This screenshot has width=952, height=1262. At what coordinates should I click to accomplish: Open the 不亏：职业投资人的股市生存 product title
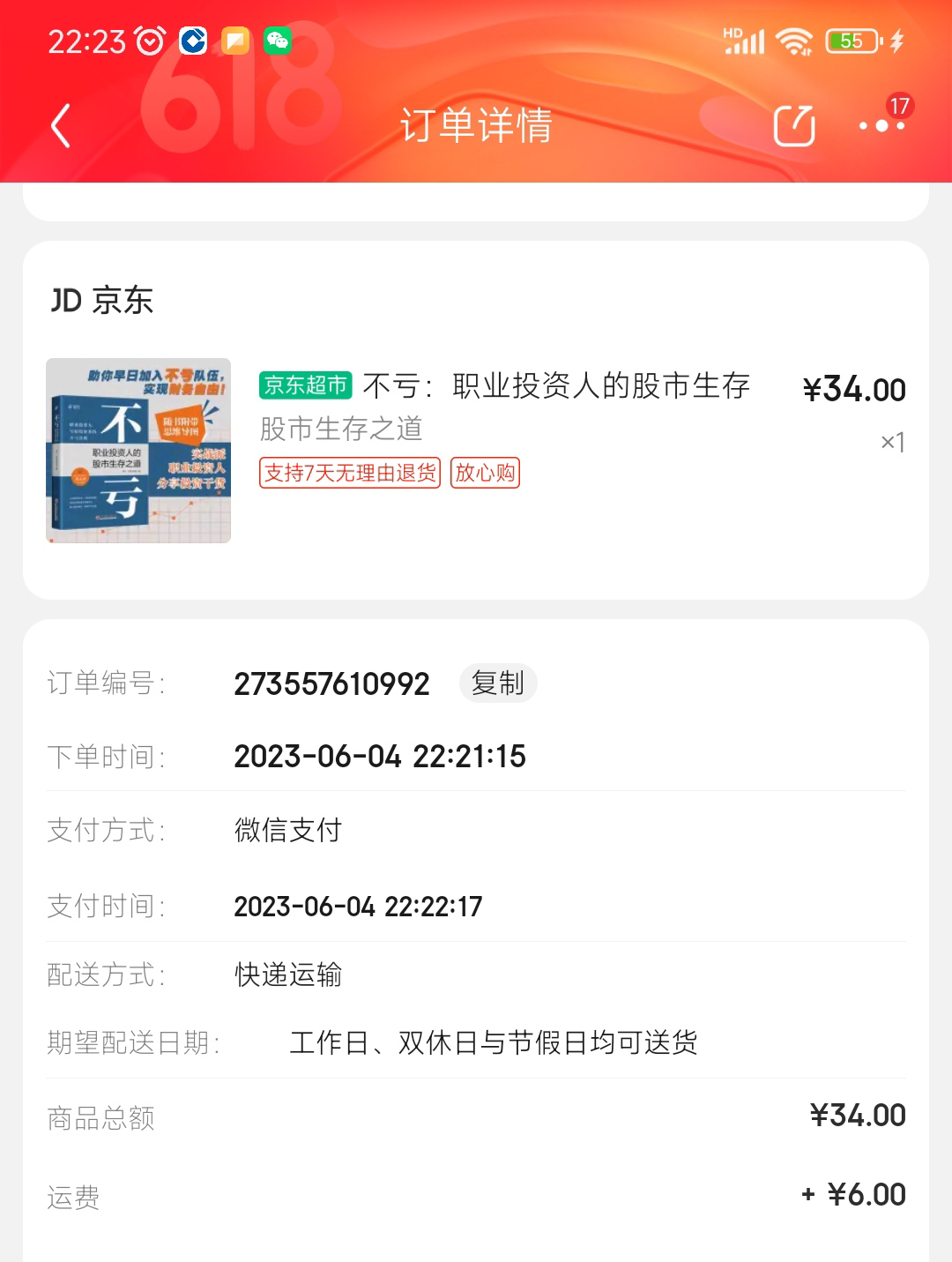(555, 386)
